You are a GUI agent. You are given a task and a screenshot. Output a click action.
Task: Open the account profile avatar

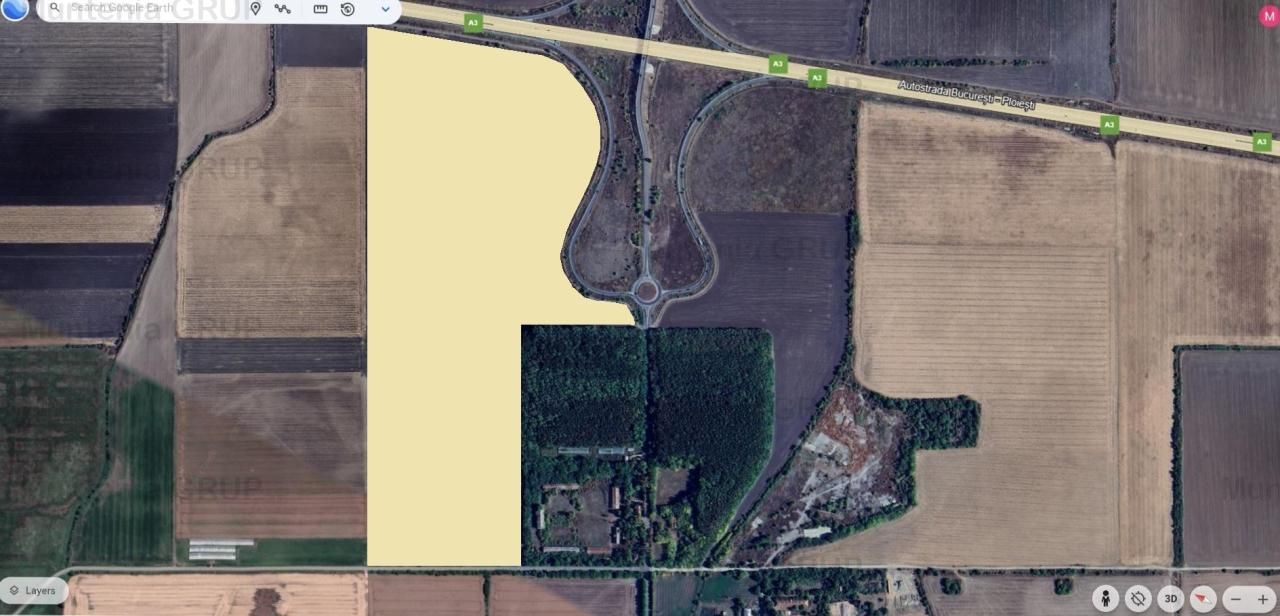(1268, 16)
